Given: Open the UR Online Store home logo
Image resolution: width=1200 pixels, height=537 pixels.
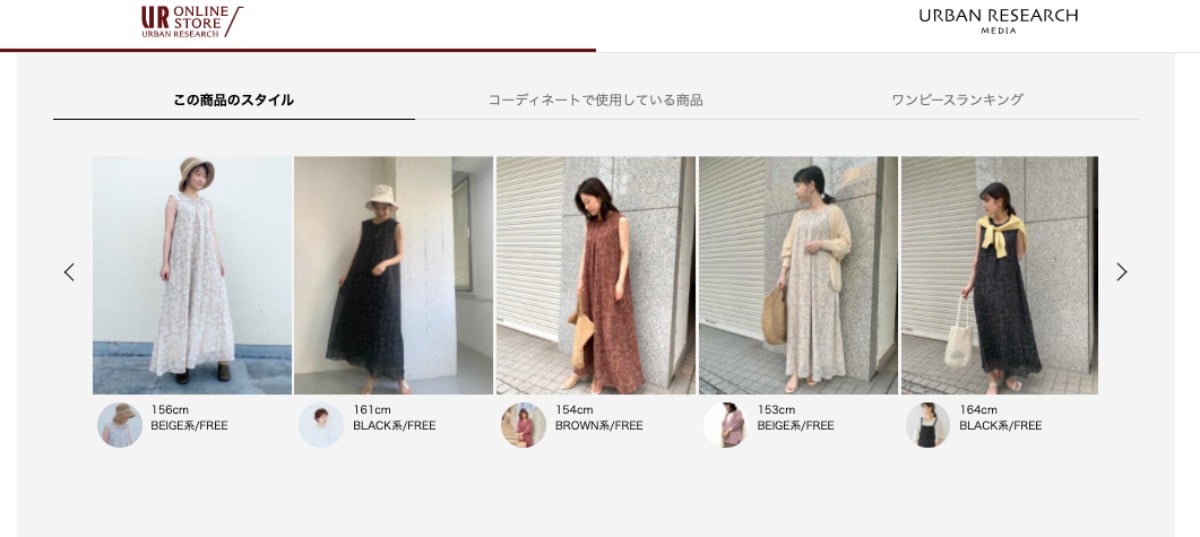Looking at the screenshot, I should (191, 21).
